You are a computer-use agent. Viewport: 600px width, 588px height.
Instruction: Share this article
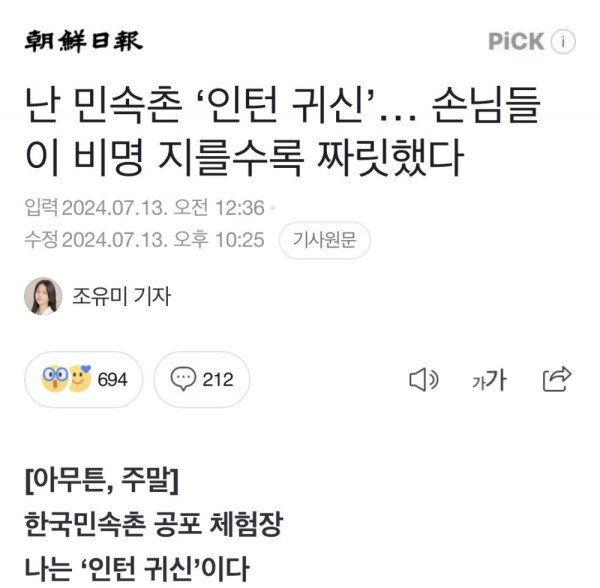tap(556, 379)
